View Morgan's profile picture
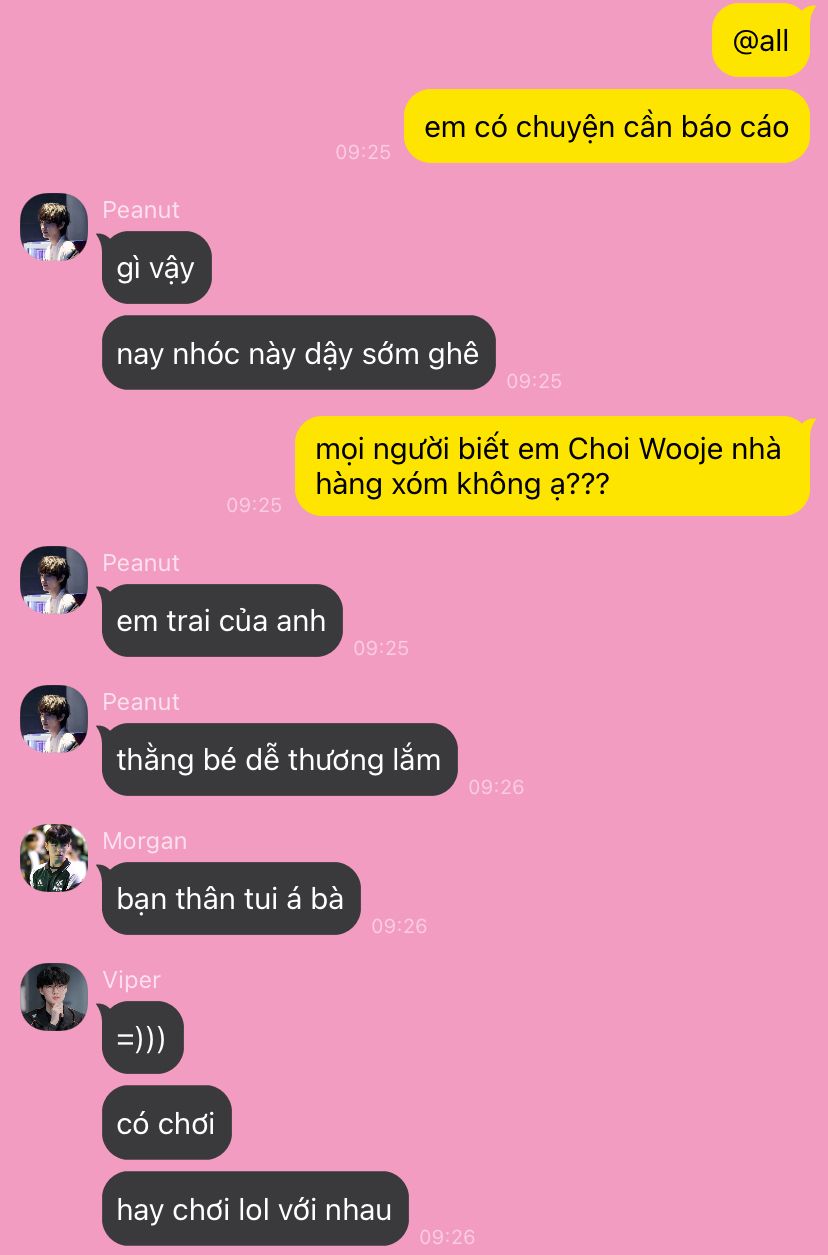 pyautogui.click(x=54, y=858)
